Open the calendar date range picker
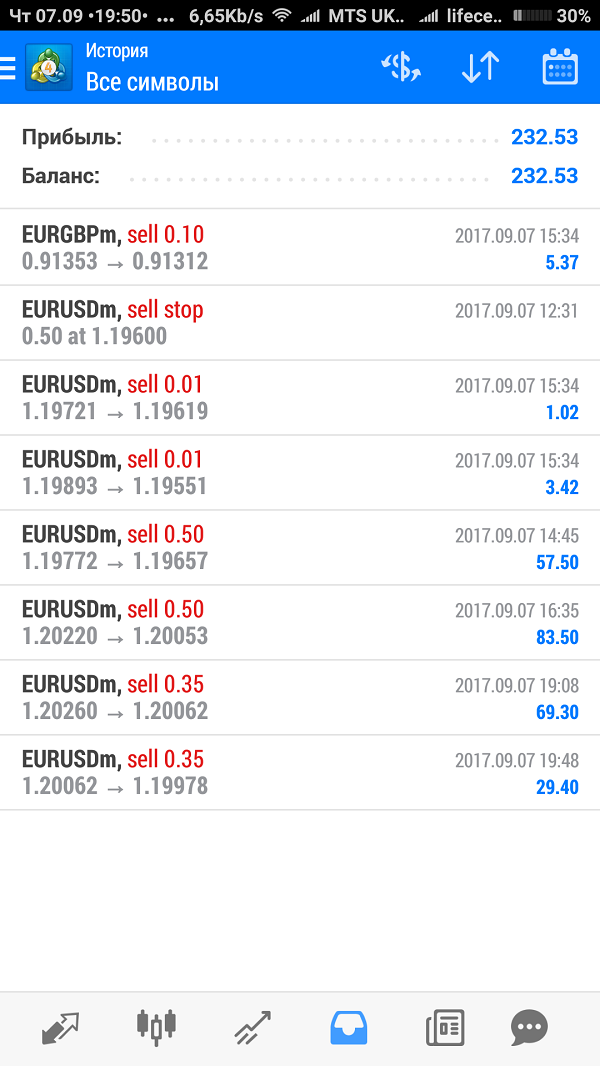The image size is (600, 1066). 561,67
